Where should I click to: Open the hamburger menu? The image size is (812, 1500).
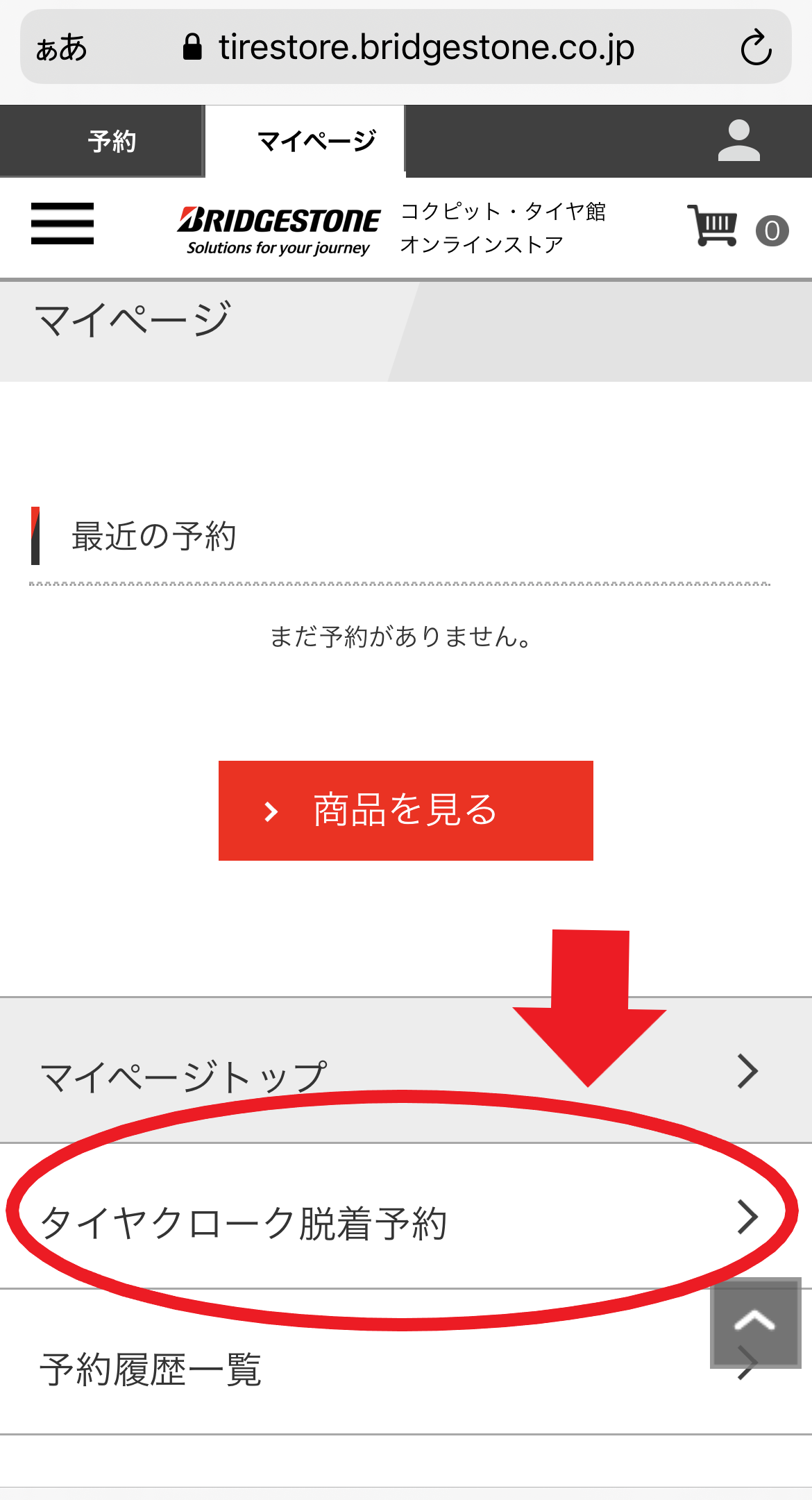(x=62, y=224)
